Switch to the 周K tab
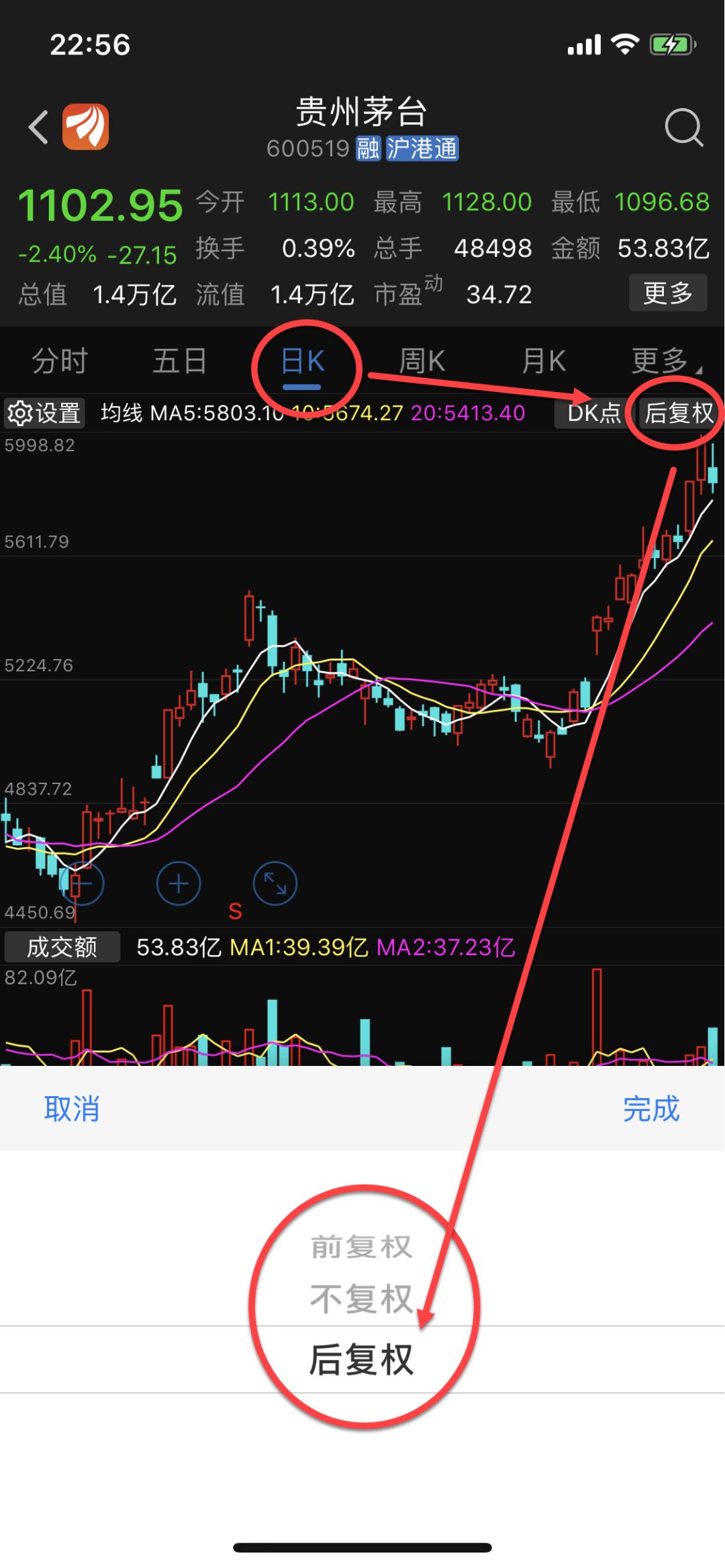The height and width of the screenshot is (1568, 725). pos(420,361)
